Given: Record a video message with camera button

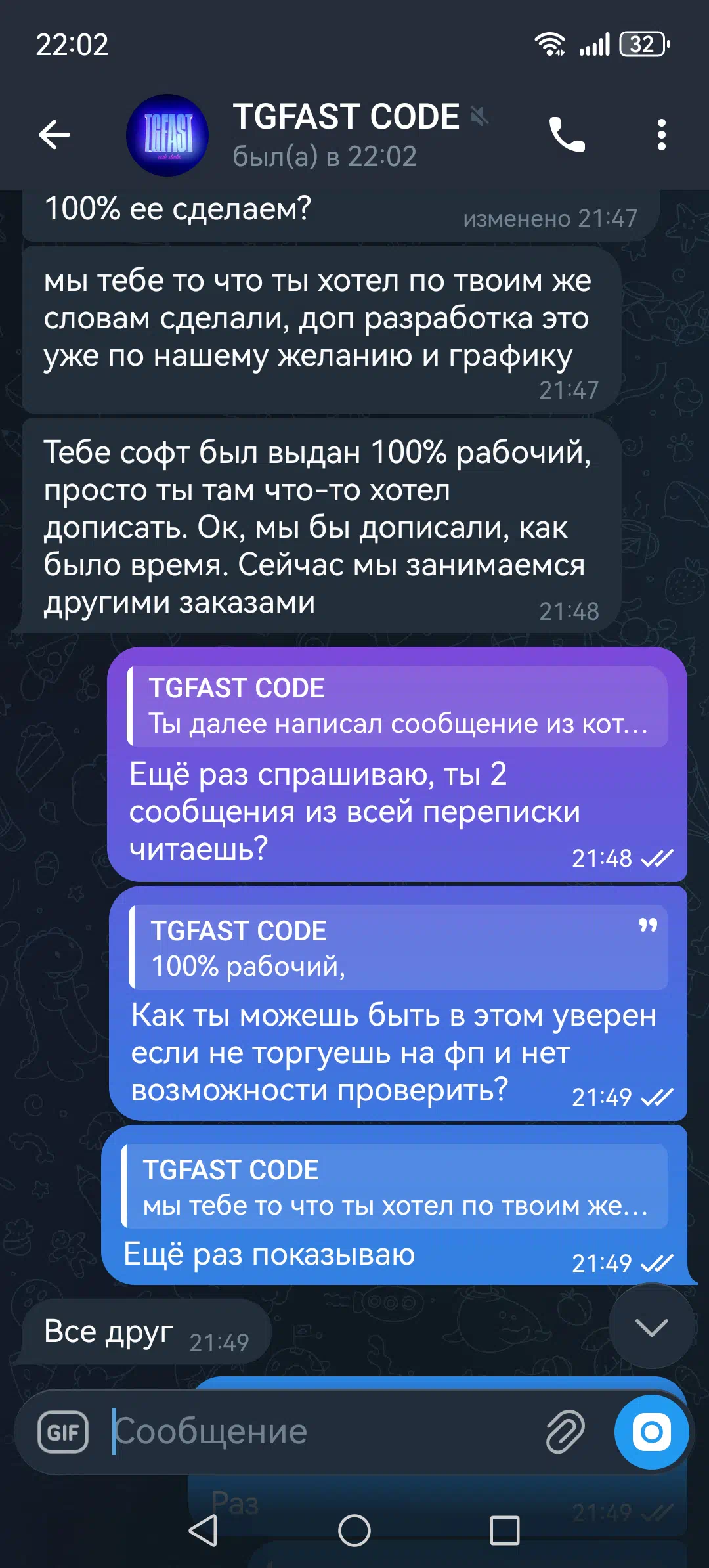Looking at the screenshot, I should pos(651,1431).
